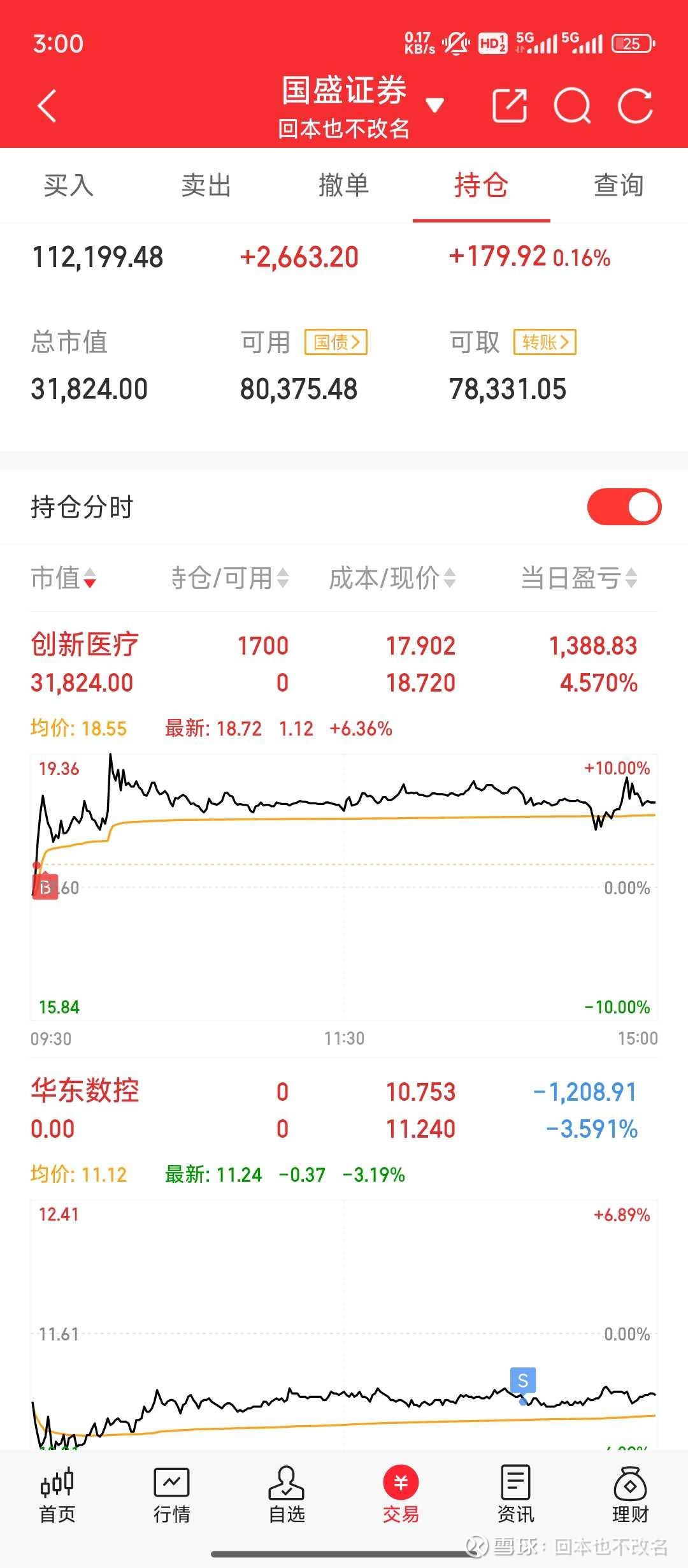The width and height of the screenshot is (688, 1568).
Task: Open 转账 next to 可取
Action: click(x=545, y=342)
